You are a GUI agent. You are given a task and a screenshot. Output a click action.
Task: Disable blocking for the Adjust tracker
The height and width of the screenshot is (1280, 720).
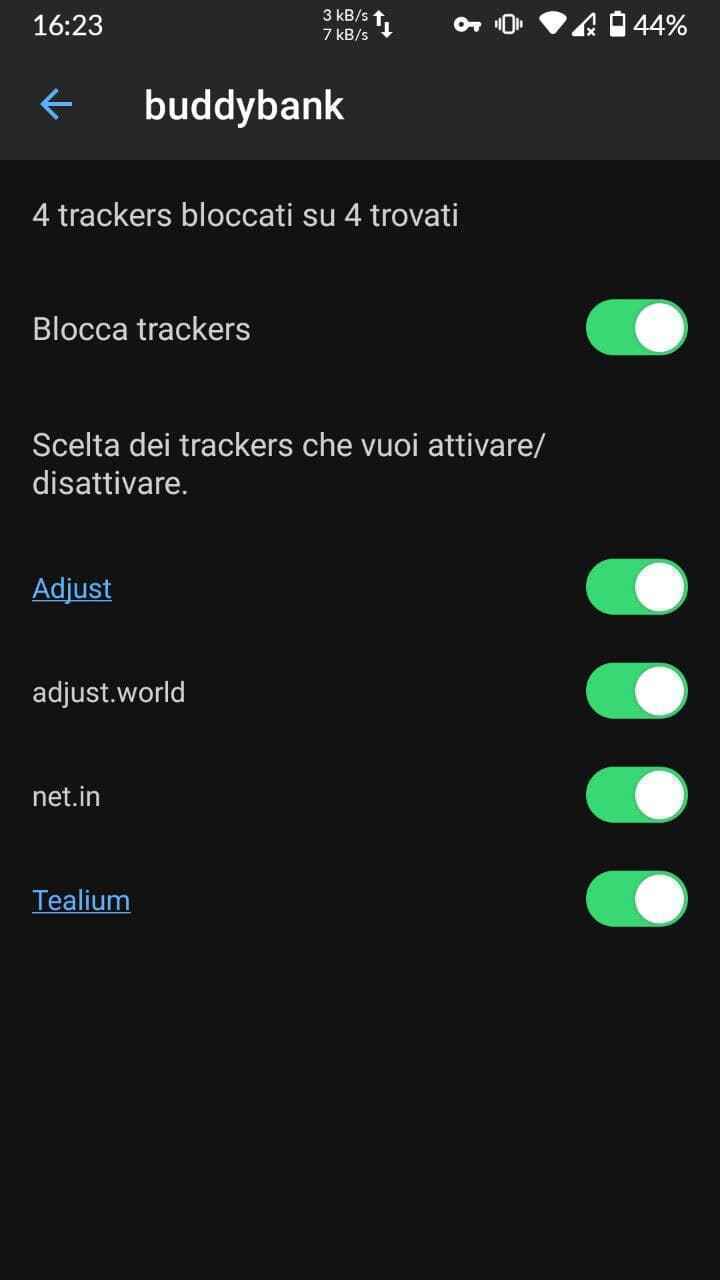click(x=636, y=587)
